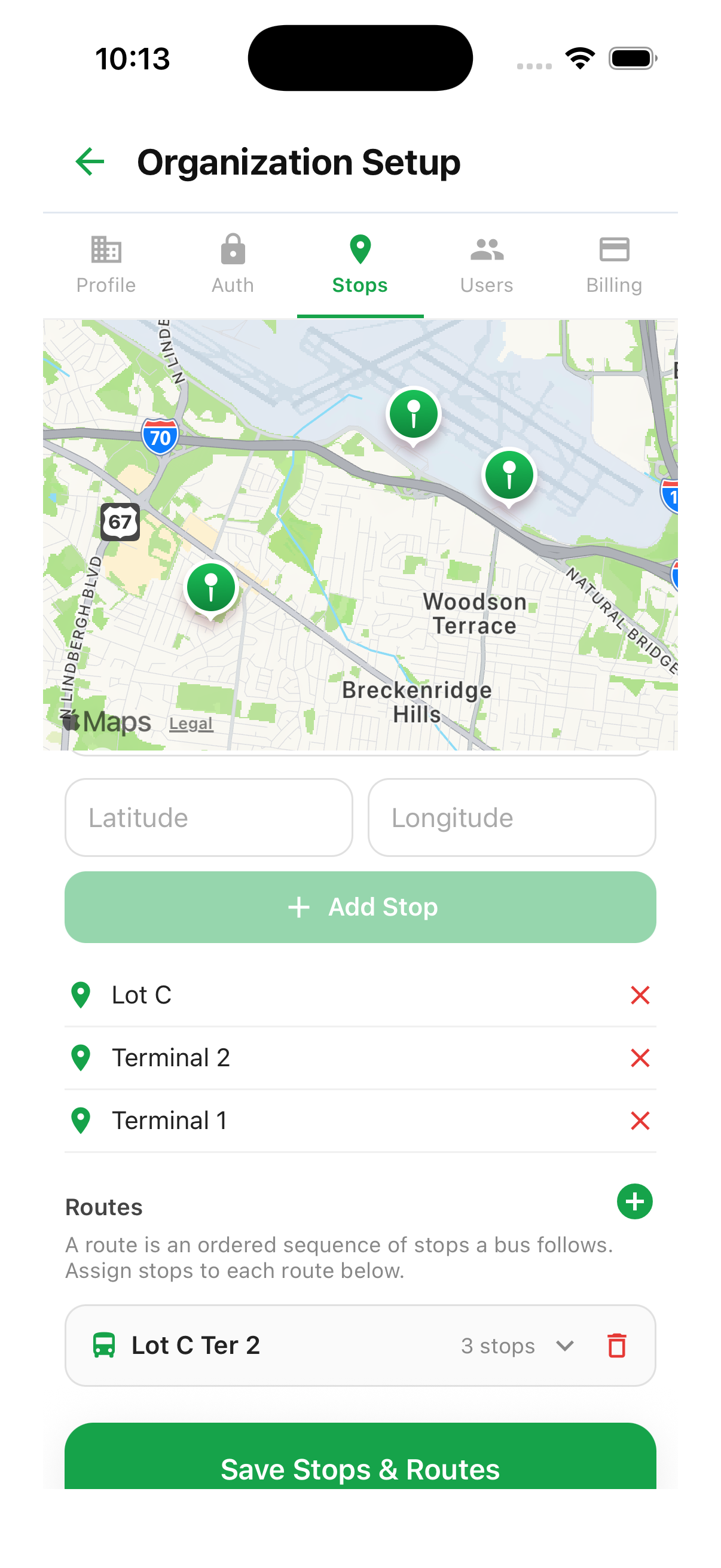
Task: Delete the Terminal 2 stop
Action: 640,1058
